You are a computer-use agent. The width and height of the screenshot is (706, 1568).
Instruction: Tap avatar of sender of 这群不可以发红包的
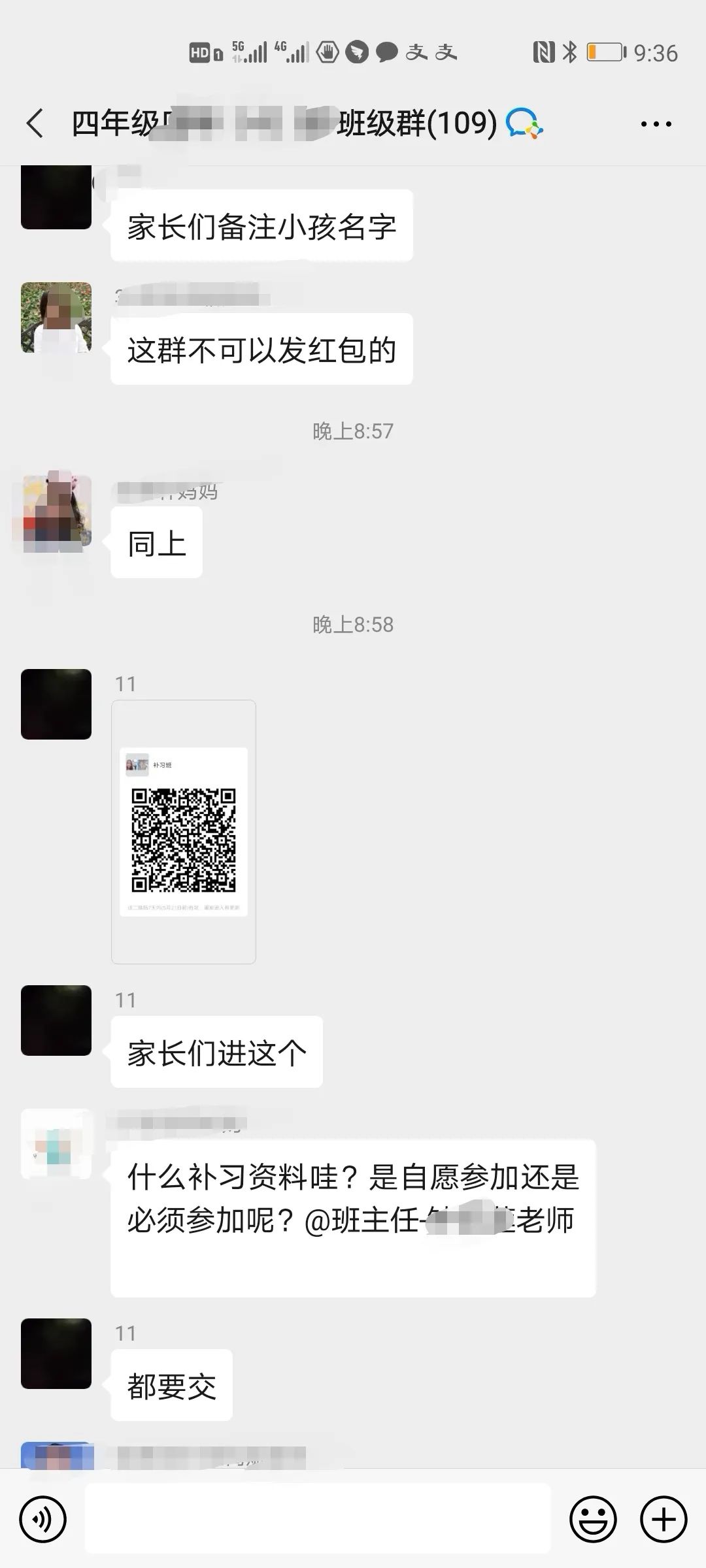pos(56,318)
